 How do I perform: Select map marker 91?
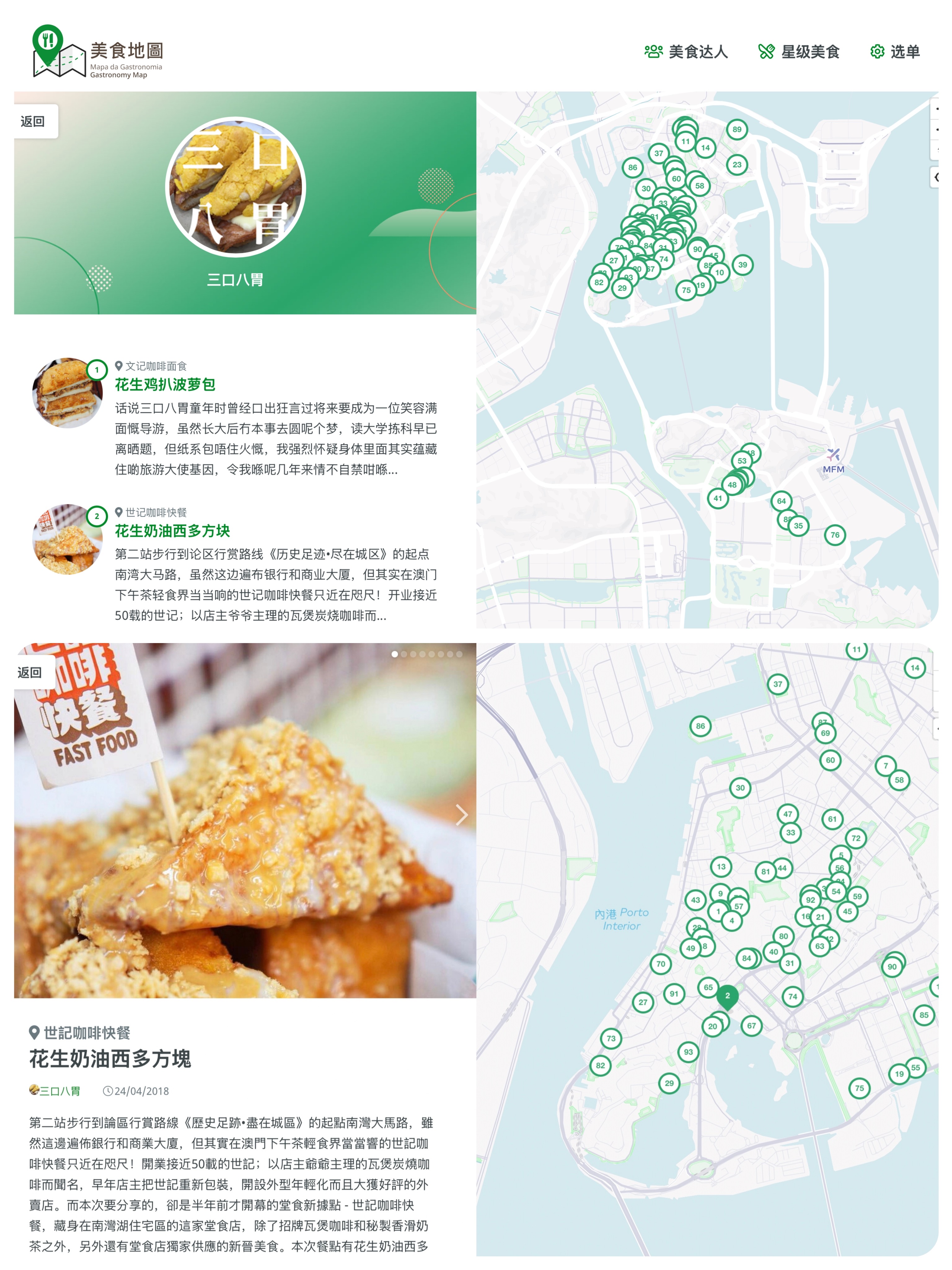point(674,994)
